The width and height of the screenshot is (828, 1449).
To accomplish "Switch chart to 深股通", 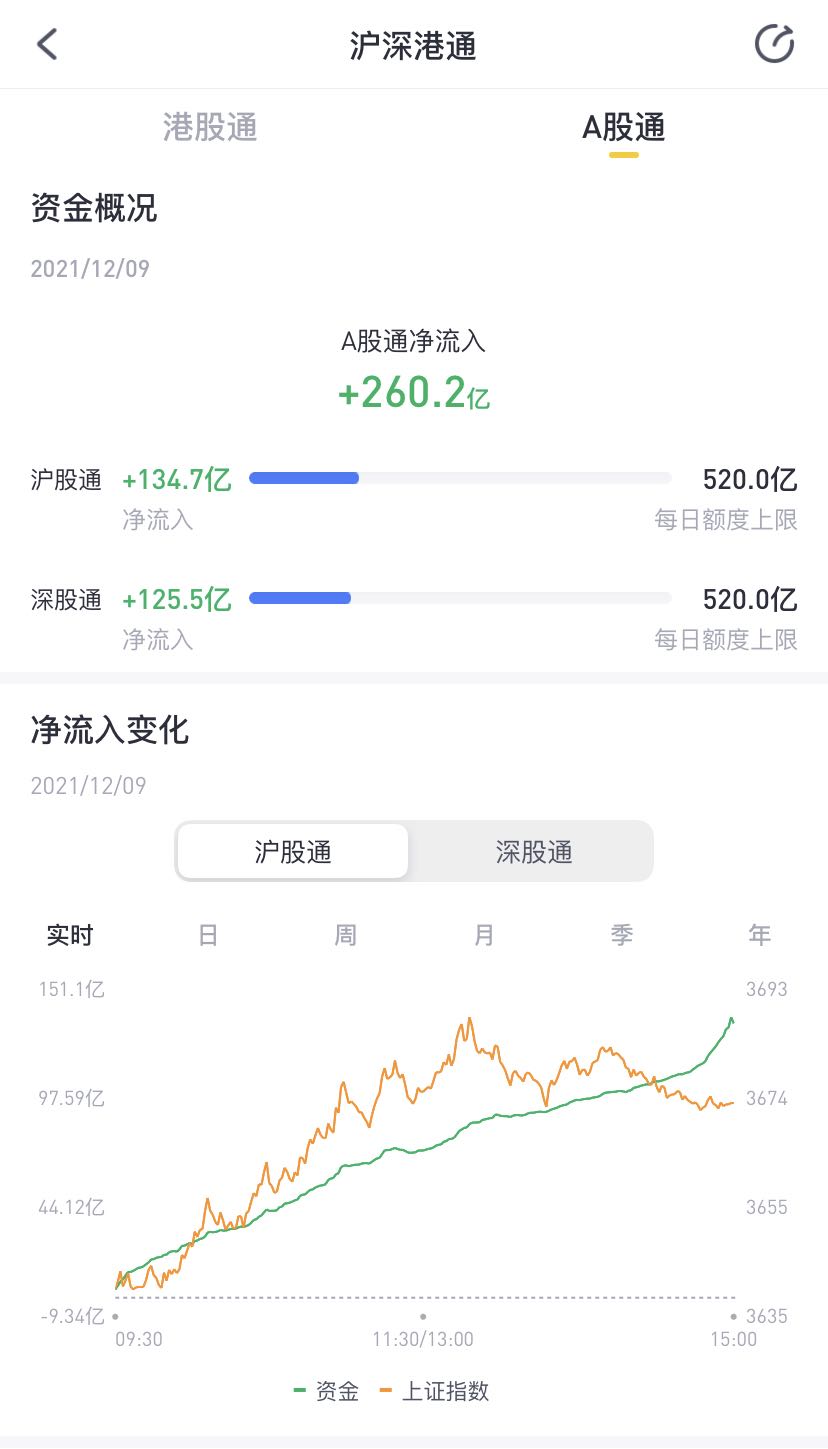I will [x=534, y=852].
